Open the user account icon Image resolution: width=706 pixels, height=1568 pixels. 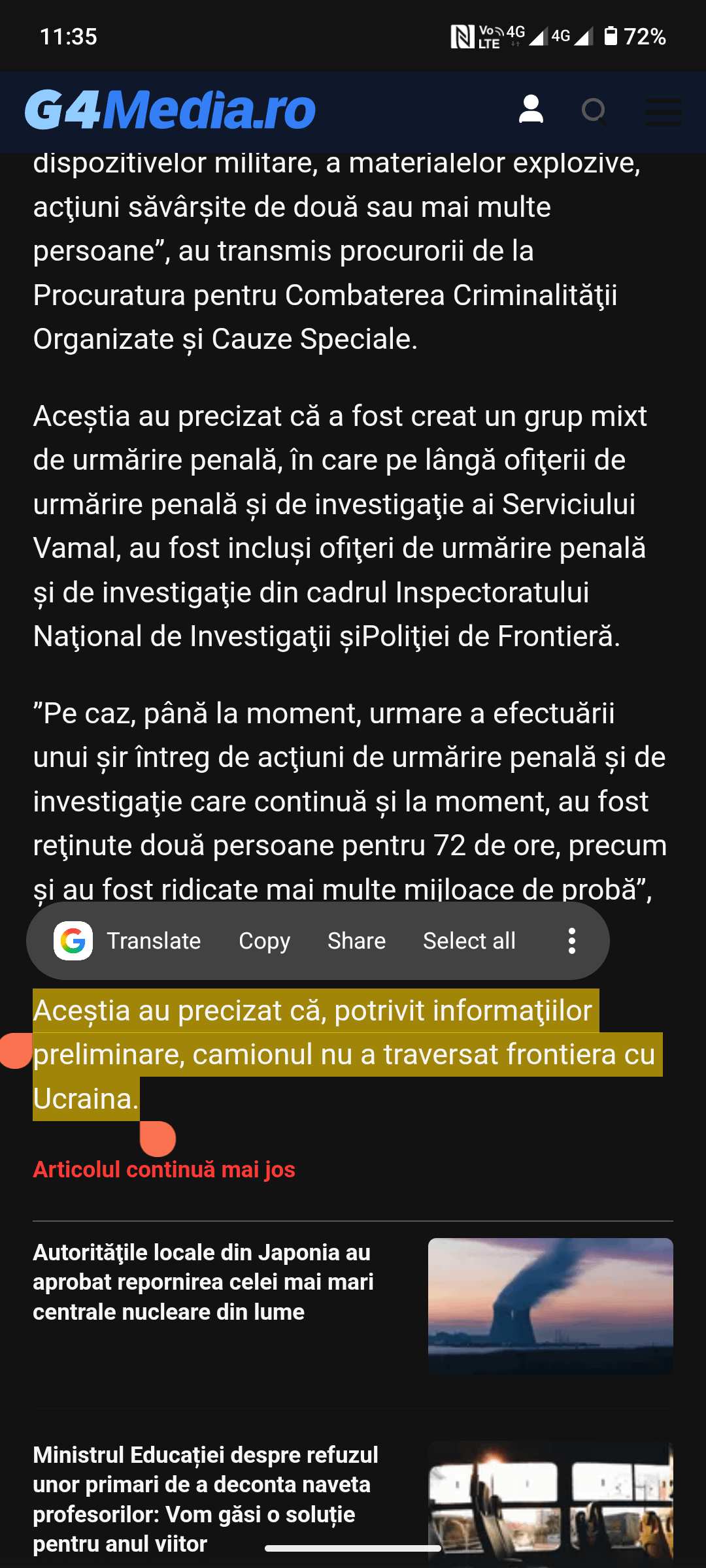(x=531, y=110)
